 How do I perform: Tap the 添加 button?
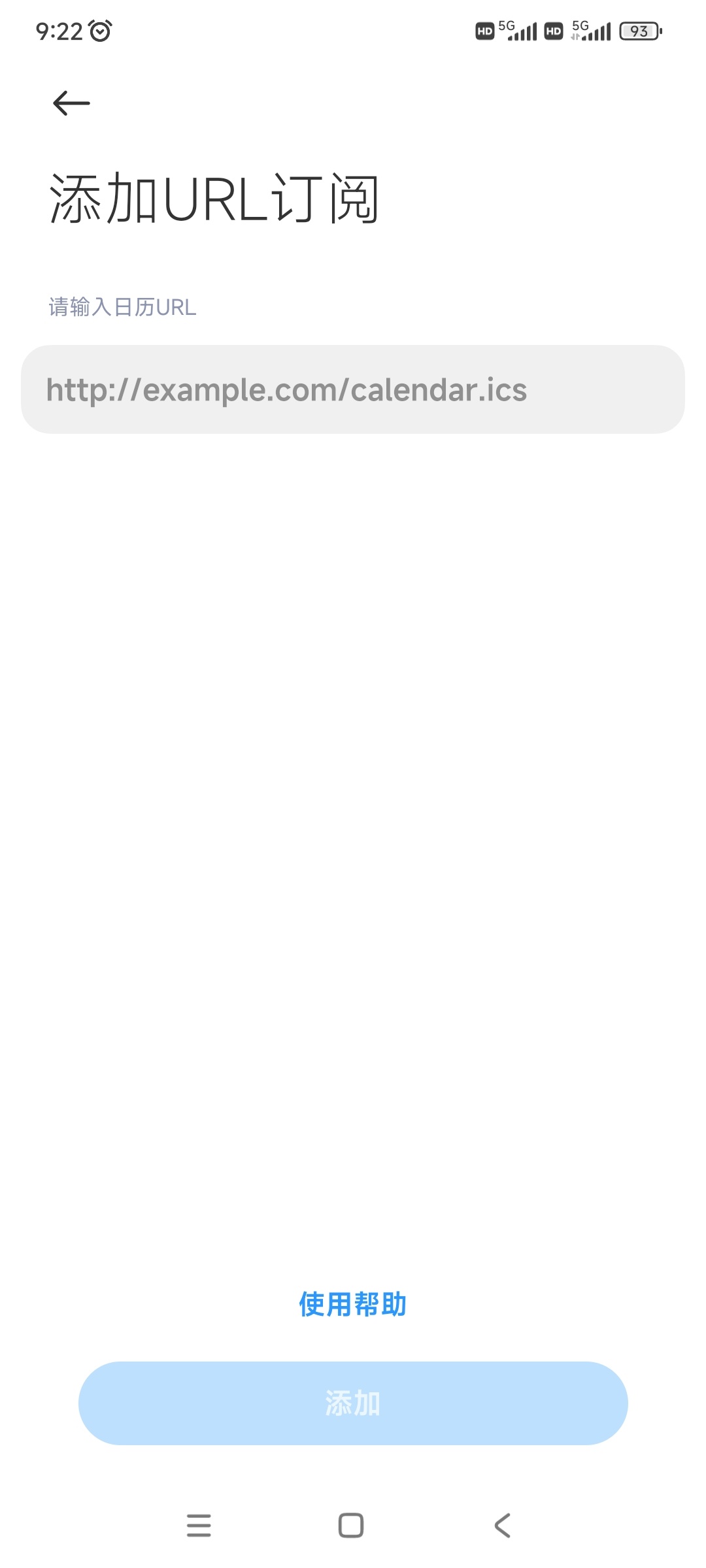(x=353, y=1403)
